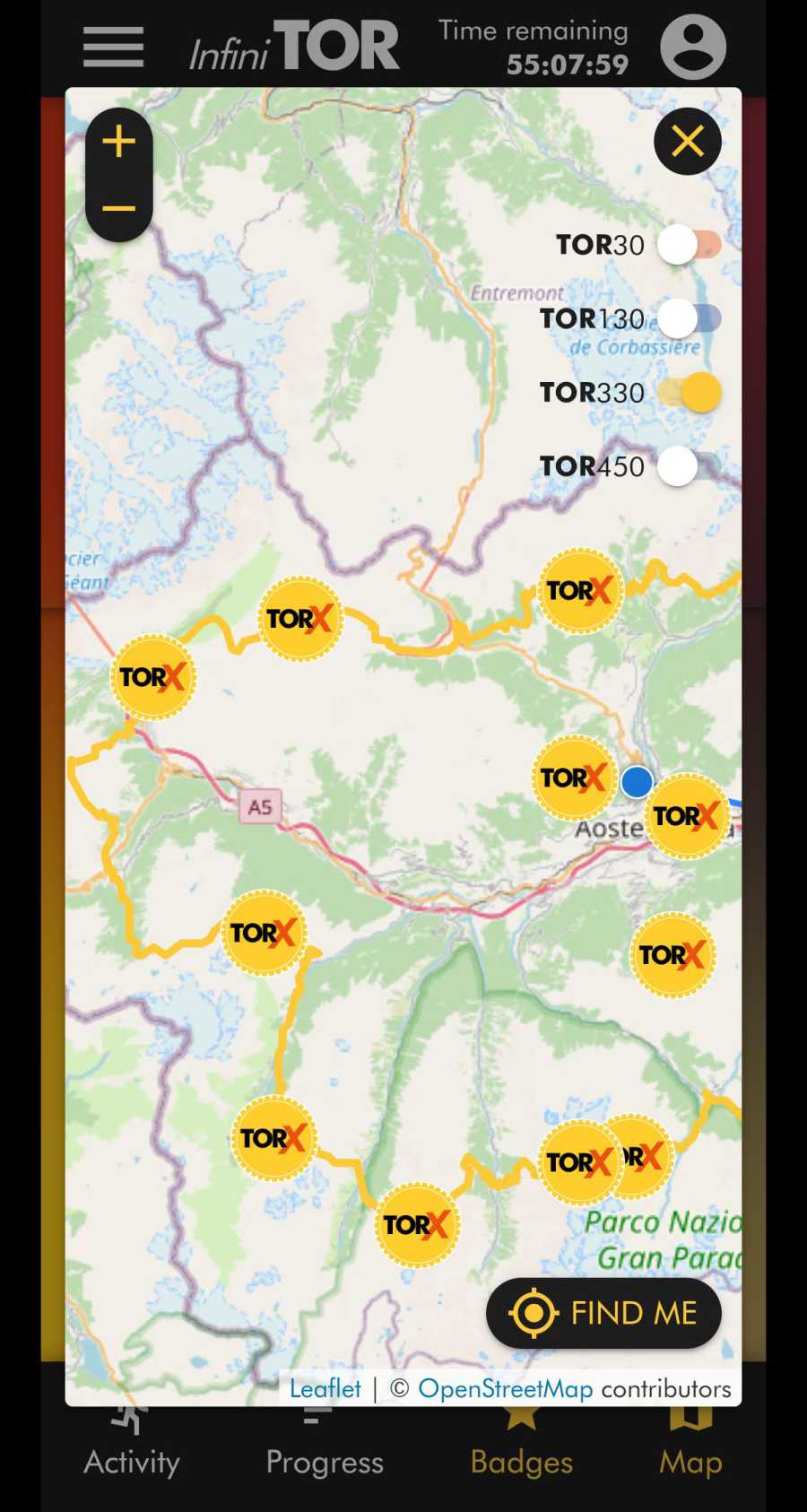
Task: Tap the FIND ME button
Action: (x=603, y=1313)
